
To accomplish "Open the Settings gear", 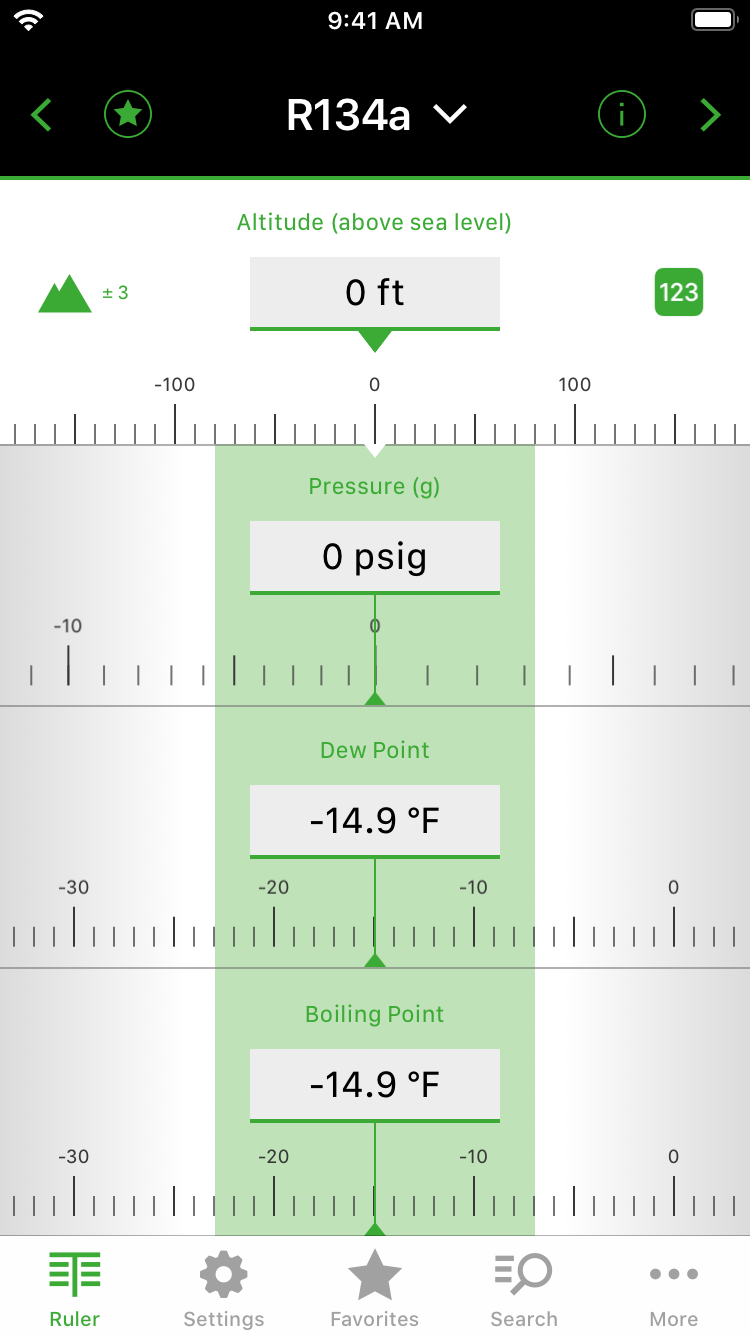I will pos(223,1273).
